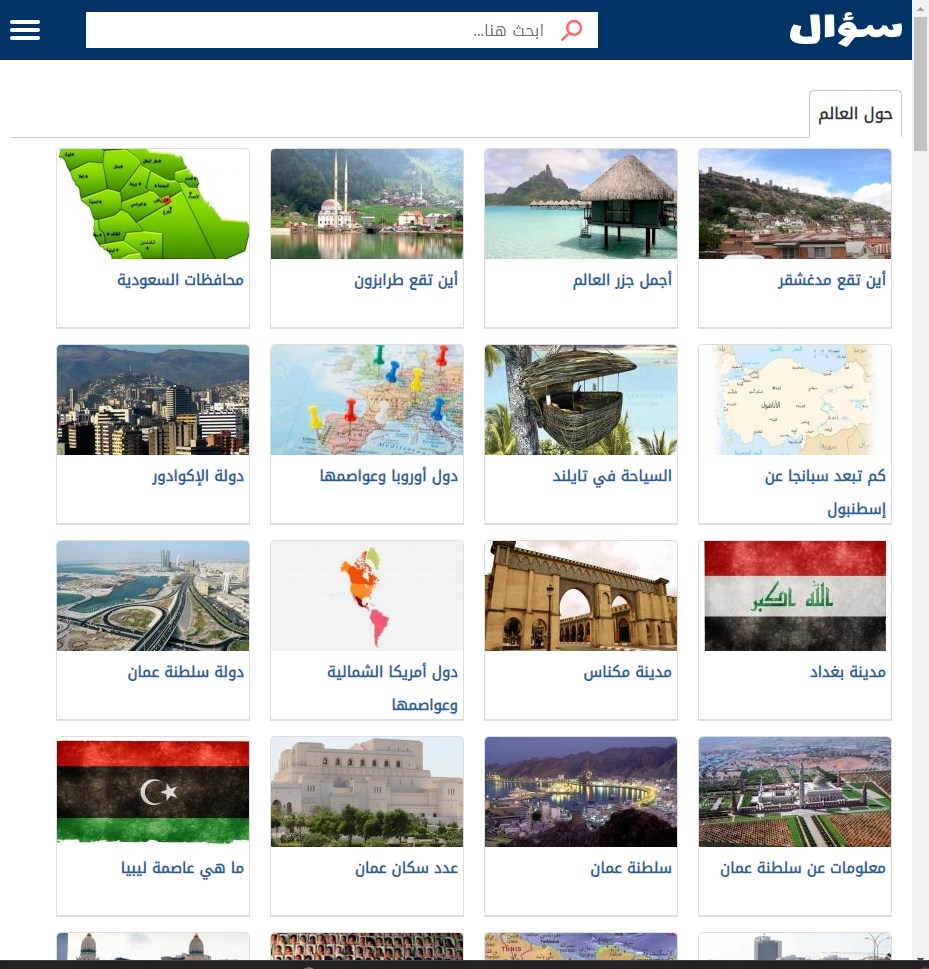The height and width of the screenshot is (969, 929).
Task: Open عدد سكان عمان card
Action: pos(366,825)
